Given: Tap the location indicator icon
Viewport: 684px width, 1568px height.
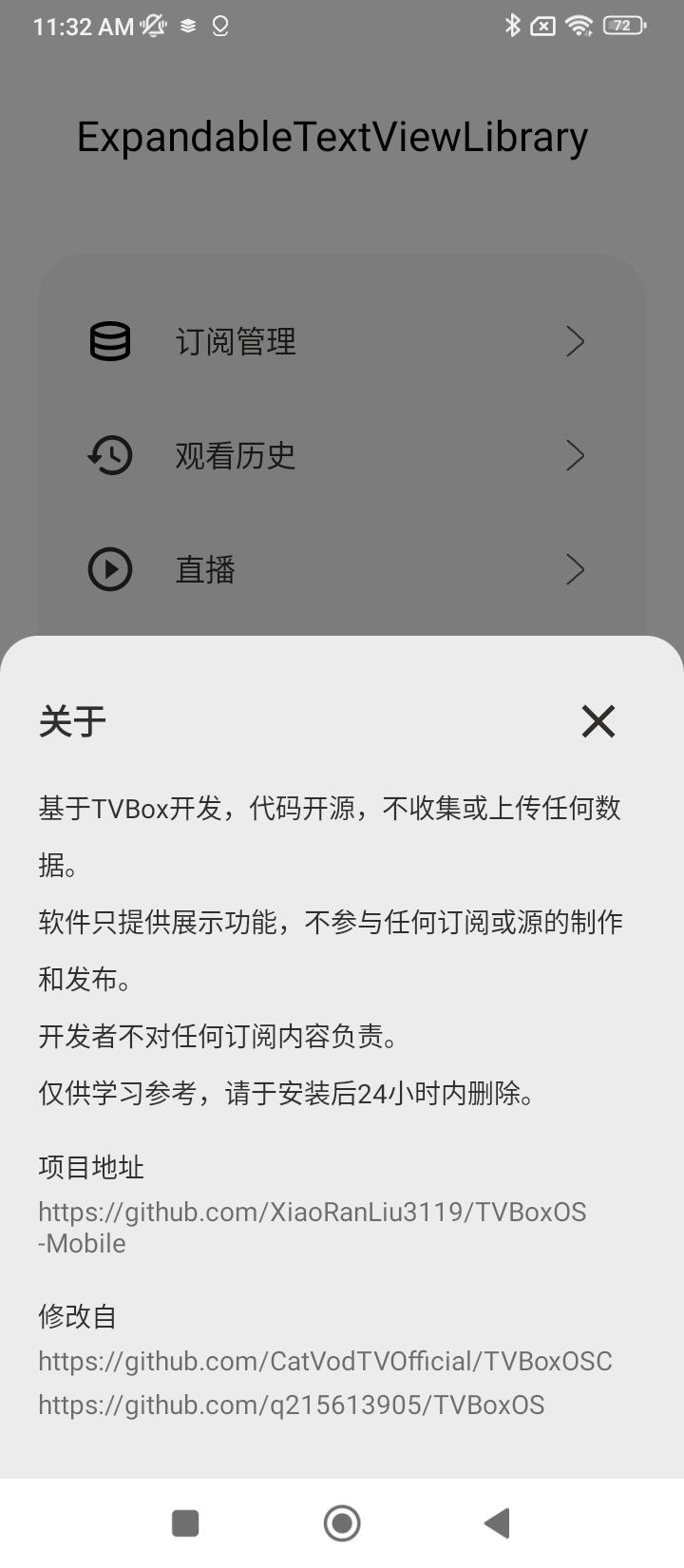Looking at the screenshot, I should tap(218, 26).
